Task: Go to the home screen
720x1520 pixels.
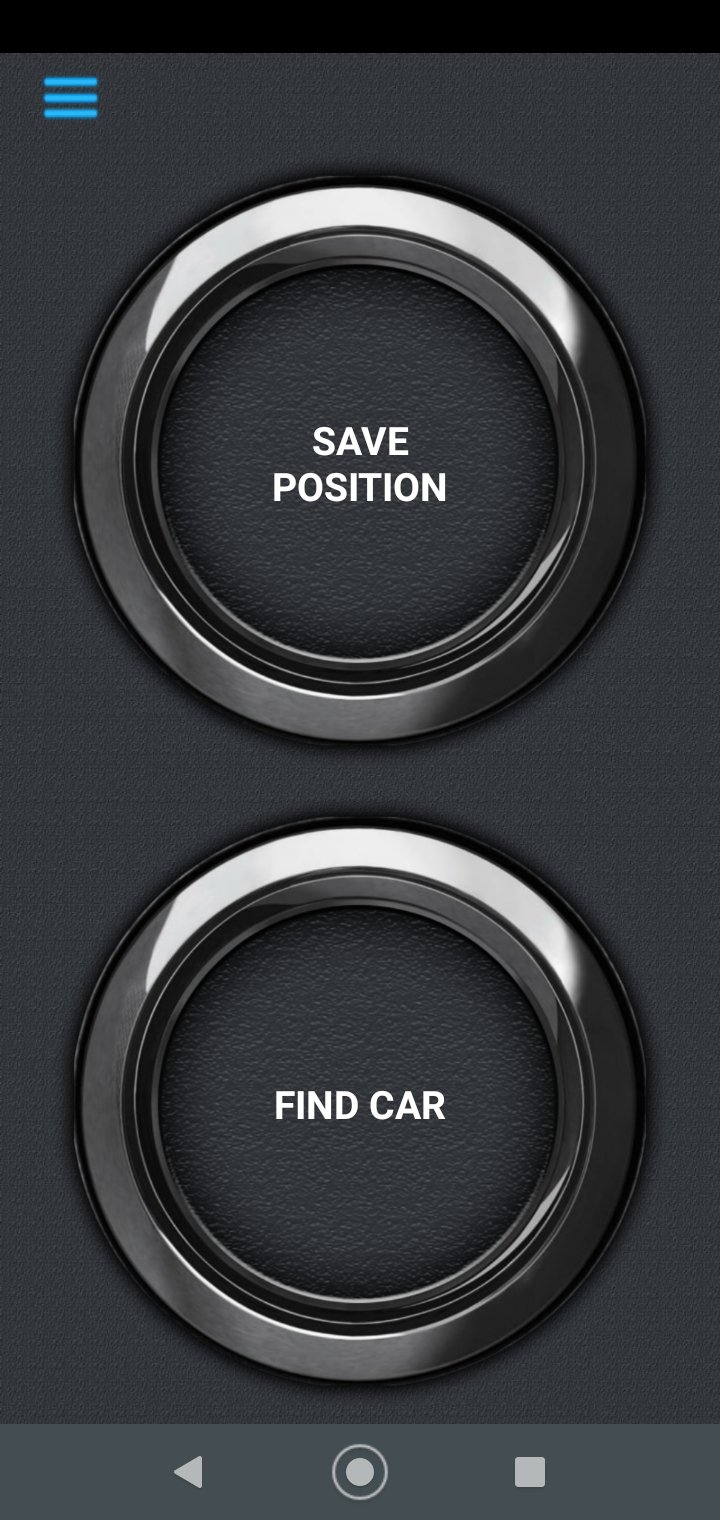Action: pos(360,1472)
